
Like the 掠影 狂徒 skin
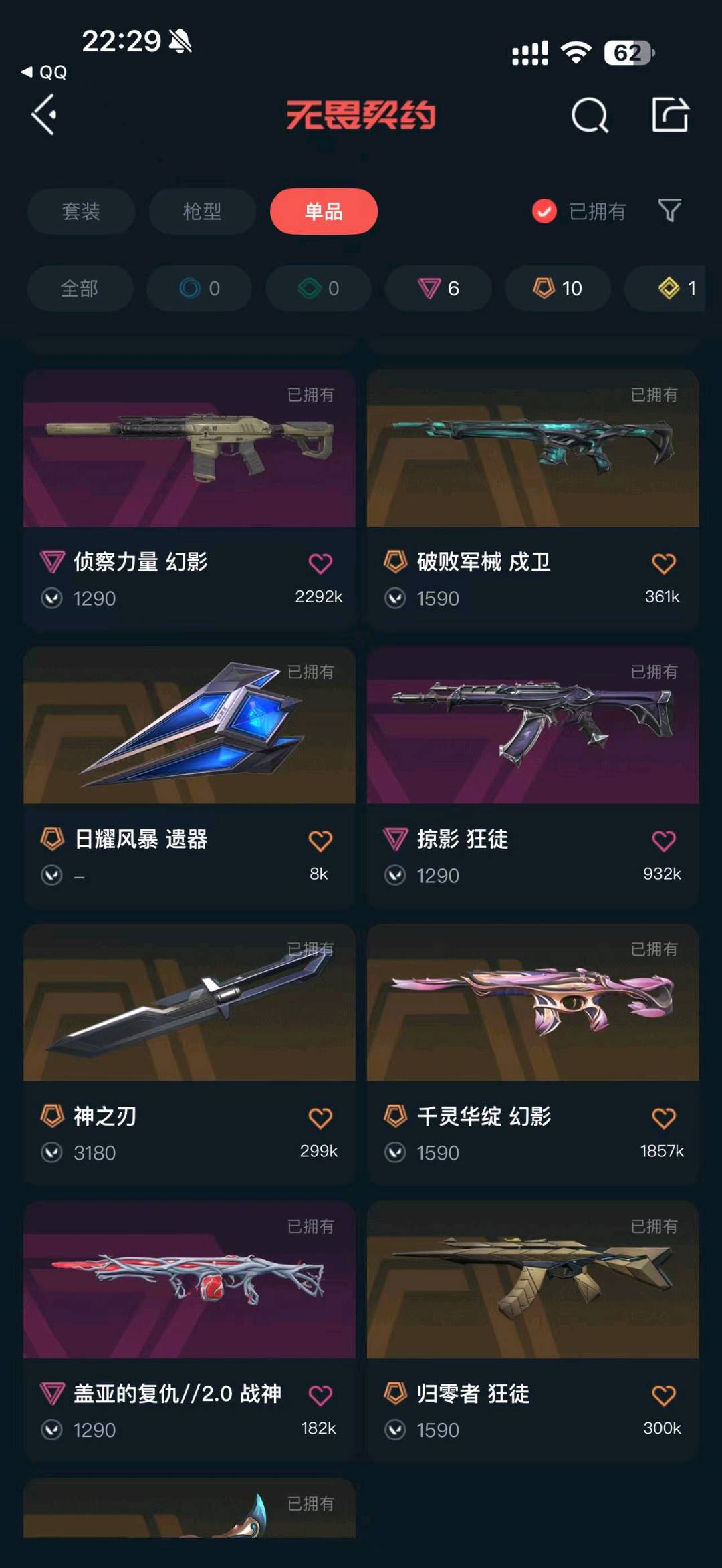[664, 841]
